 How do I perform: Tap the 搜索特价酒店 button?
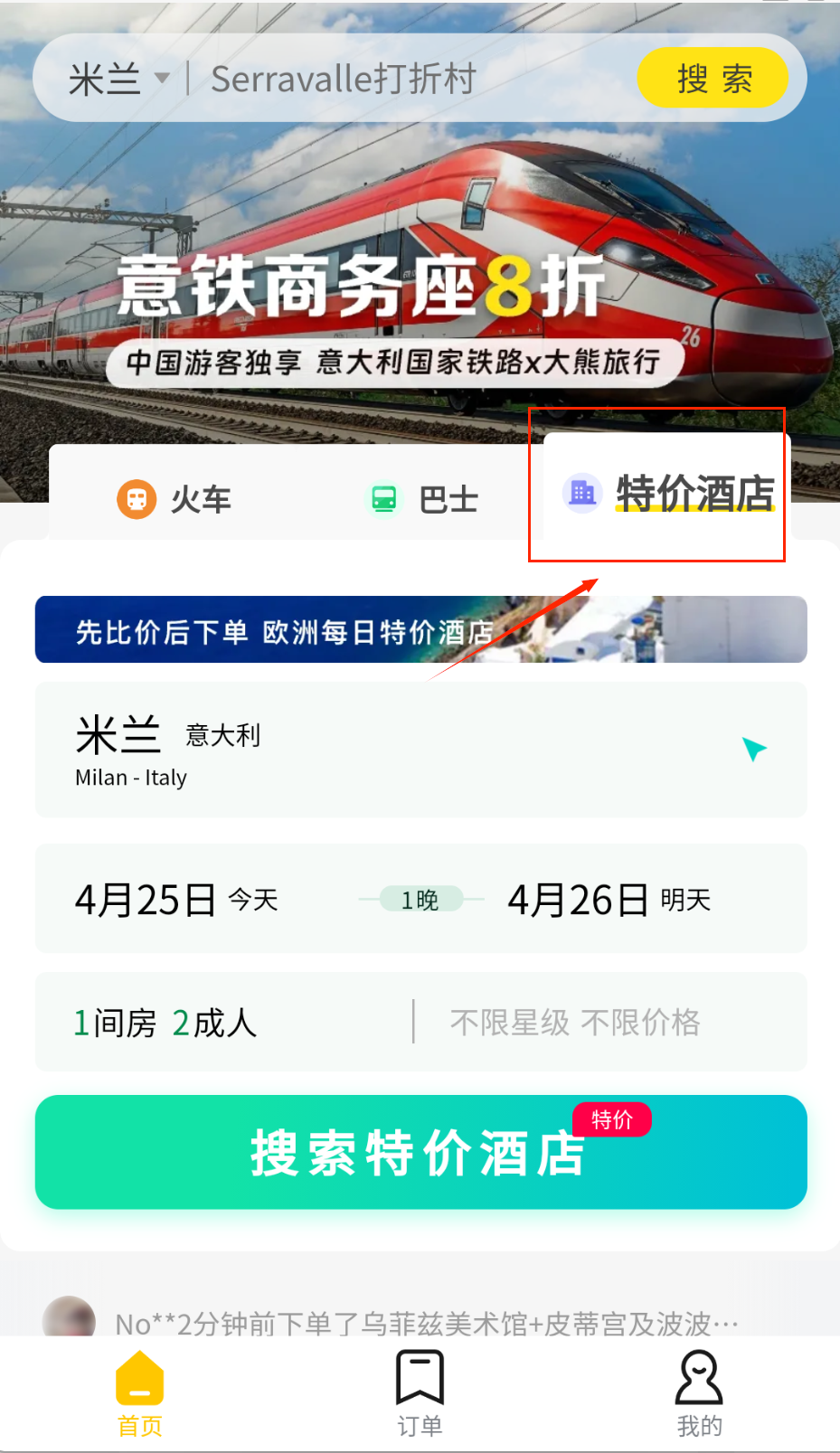pyautogui.click(x=420, y=1153)
